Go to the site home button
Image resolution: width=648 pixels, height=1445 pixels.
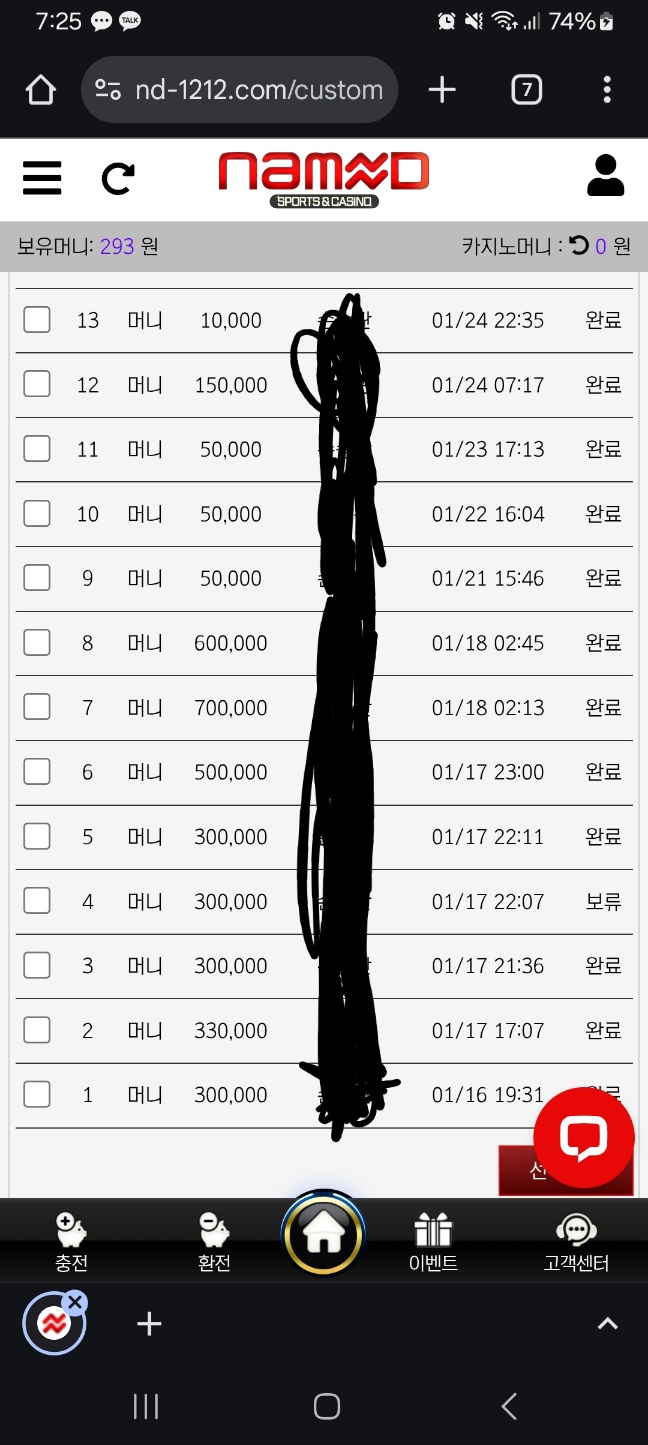pos(324,1235)
